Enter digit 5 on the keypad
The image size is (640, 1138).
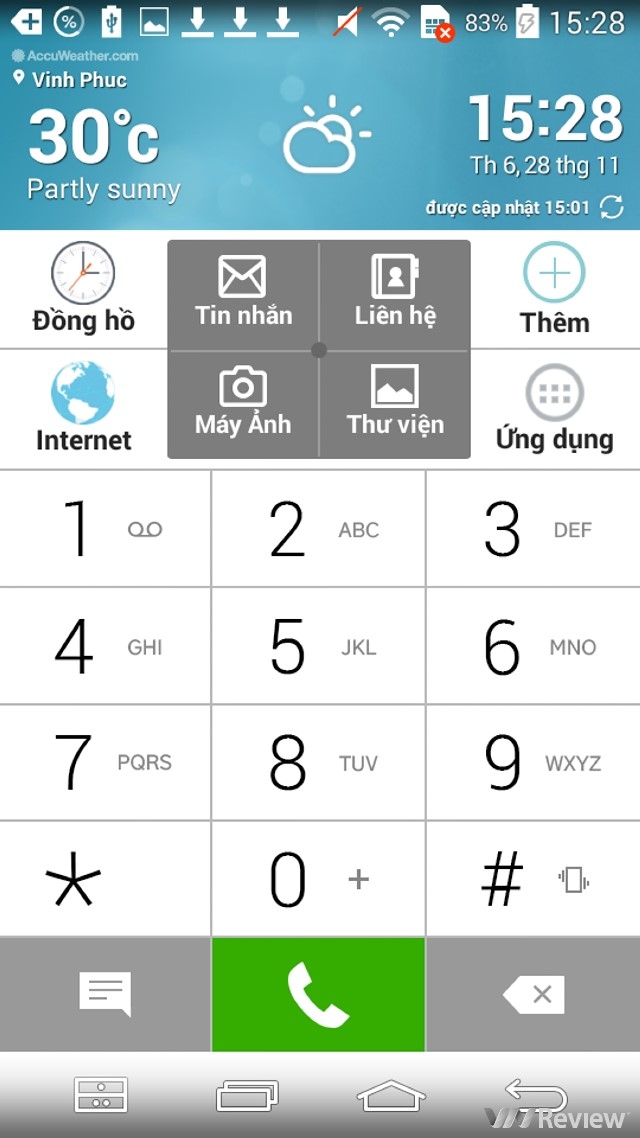coord(318,646)
